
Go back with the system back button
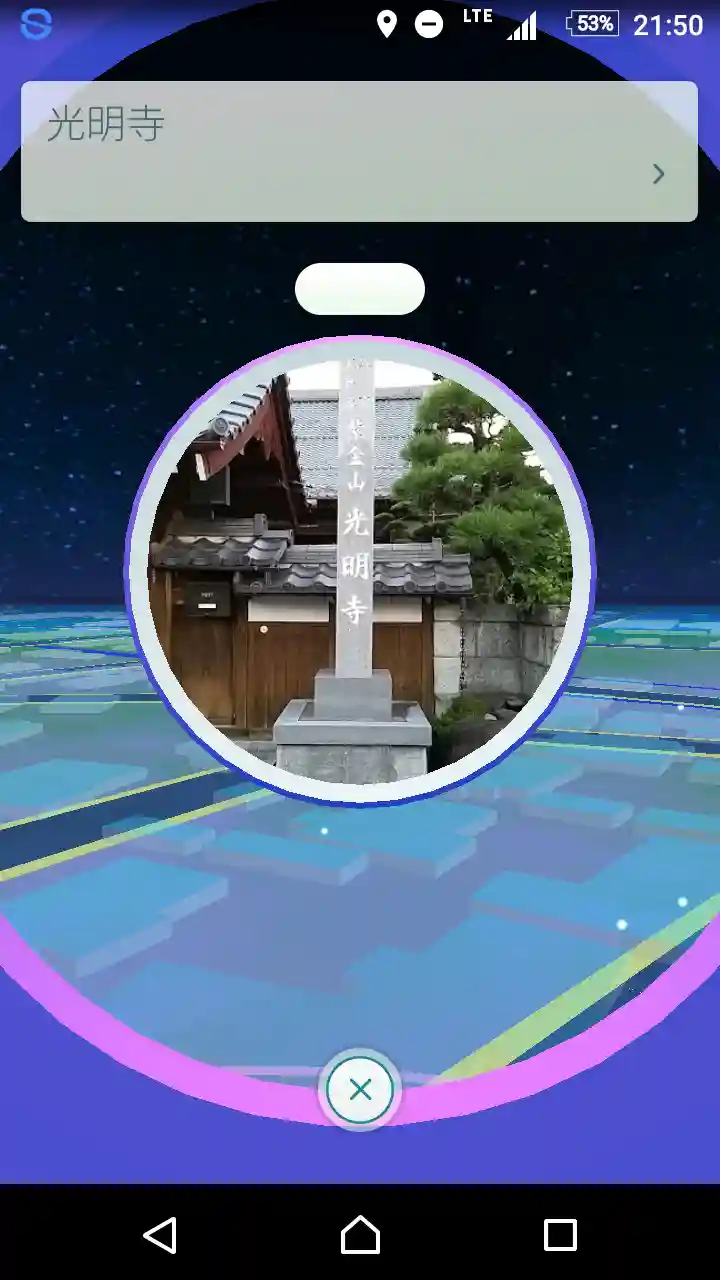click(160, 1235)
